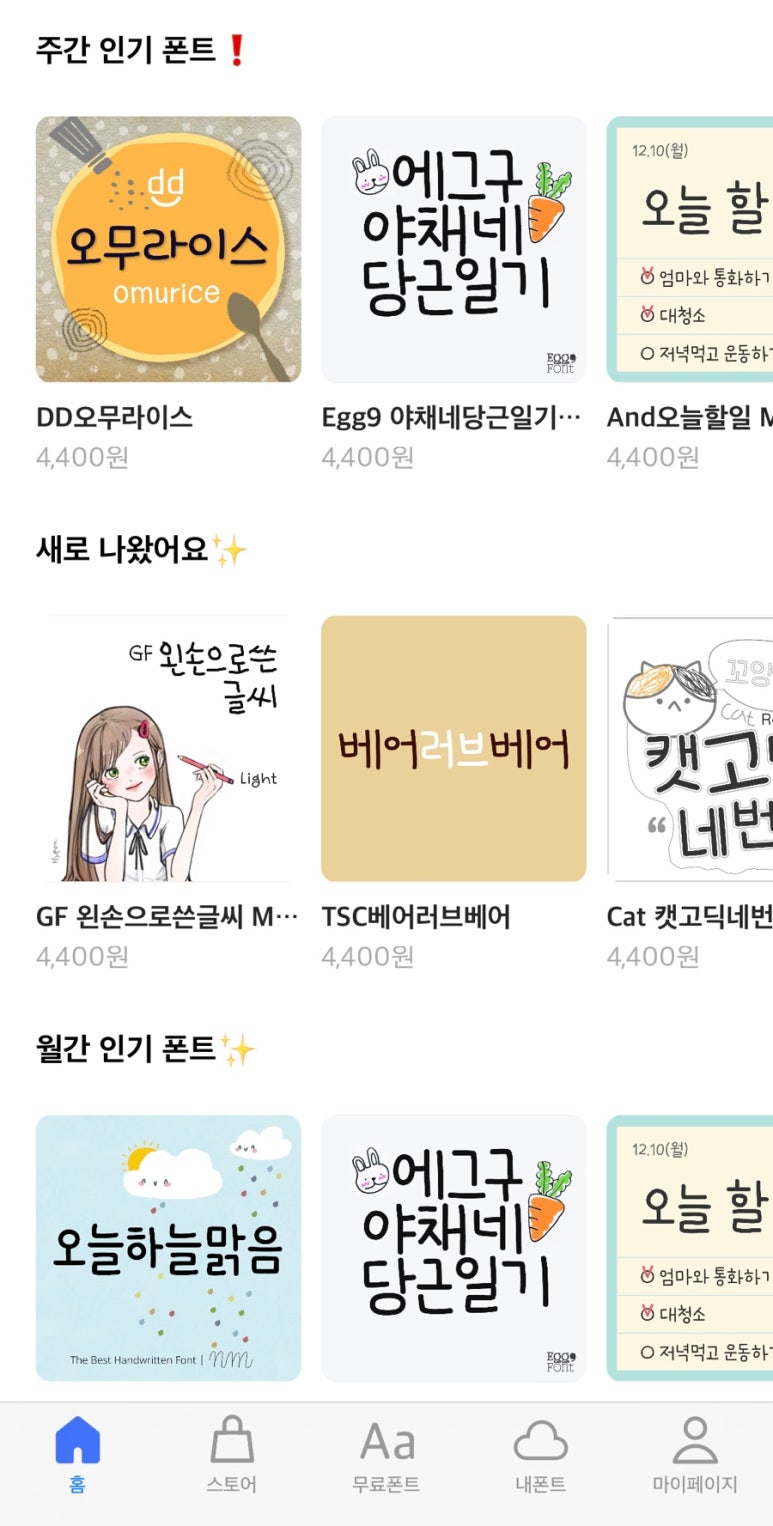Go to the 홈 tab

click(x=77, y=1455)
